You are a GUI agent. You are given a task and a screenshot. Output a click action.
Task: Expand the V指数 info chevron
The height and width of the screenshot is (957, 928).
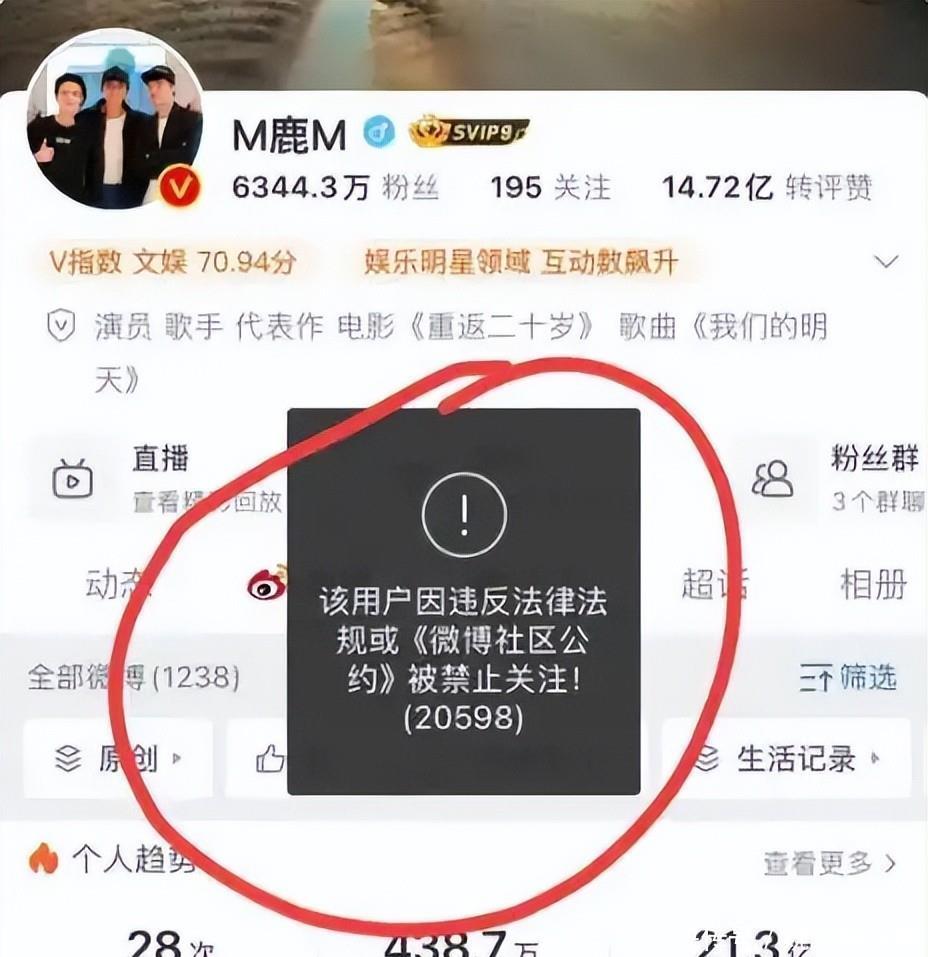click(885, 262)
